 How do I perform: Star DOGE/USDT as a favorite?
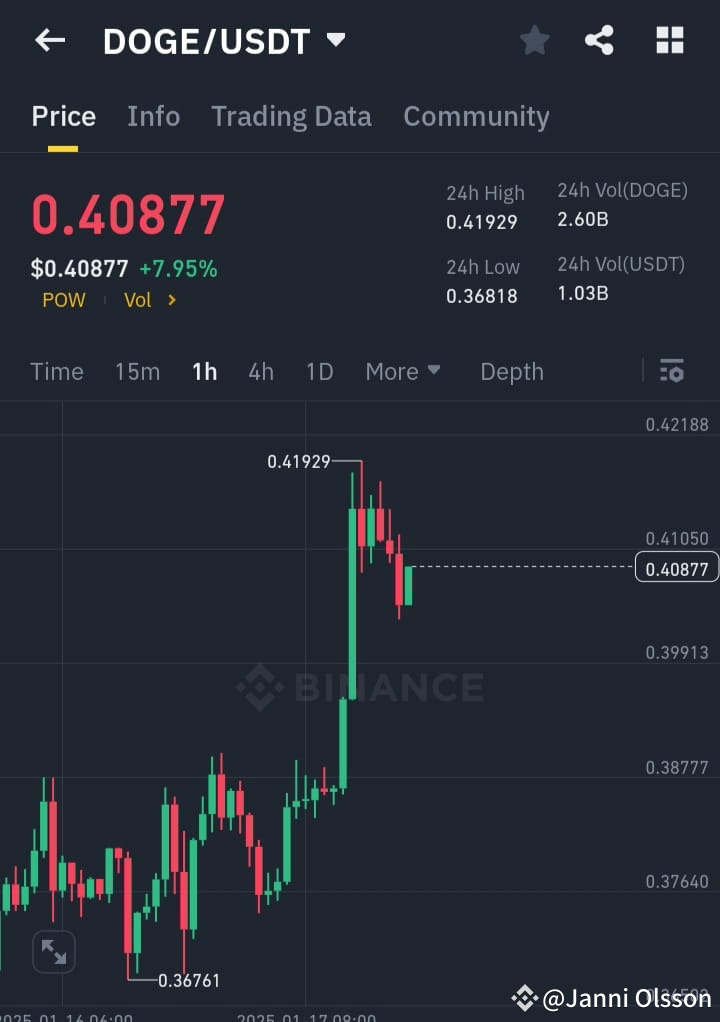coord(534,40)
